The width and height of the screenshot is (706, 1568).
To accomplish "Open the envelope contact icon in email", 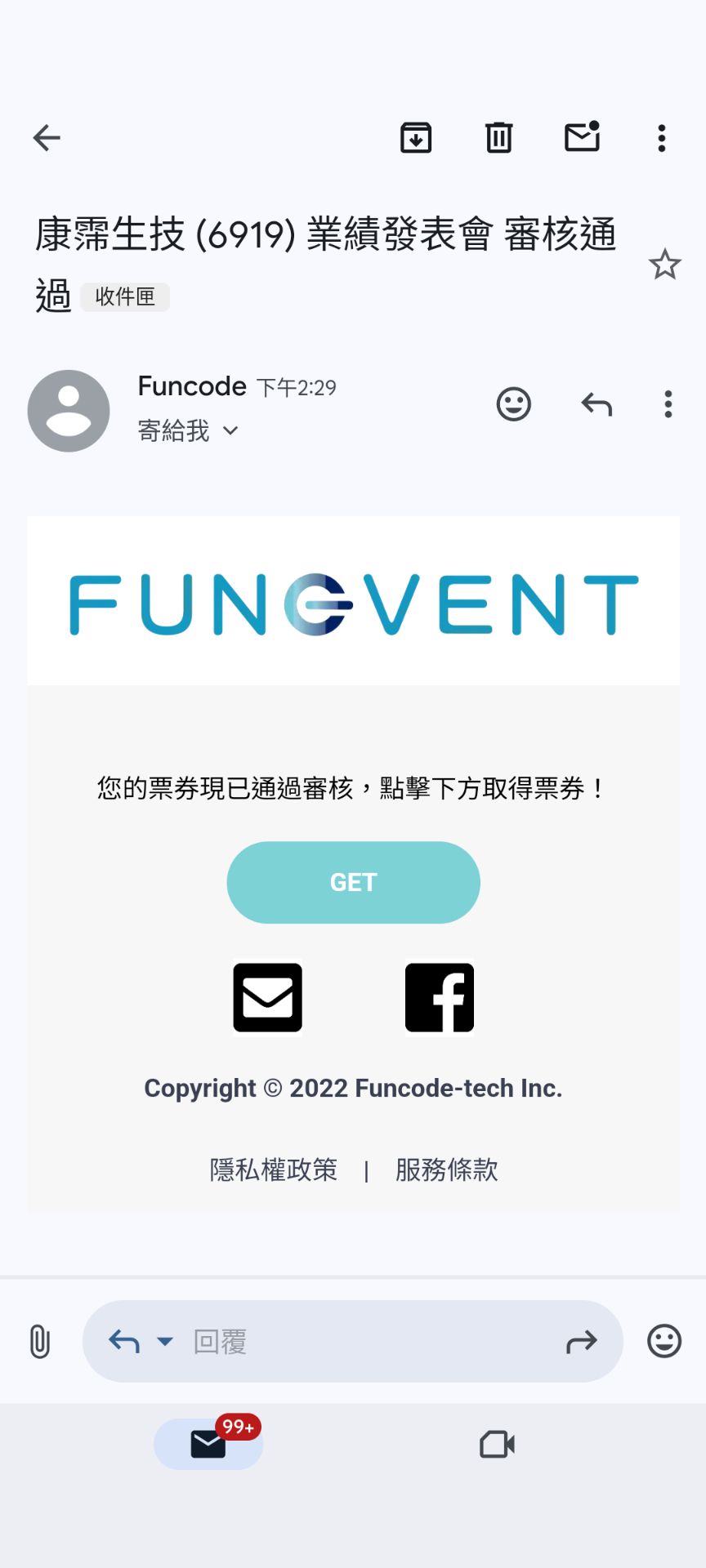I will [267, 997].
